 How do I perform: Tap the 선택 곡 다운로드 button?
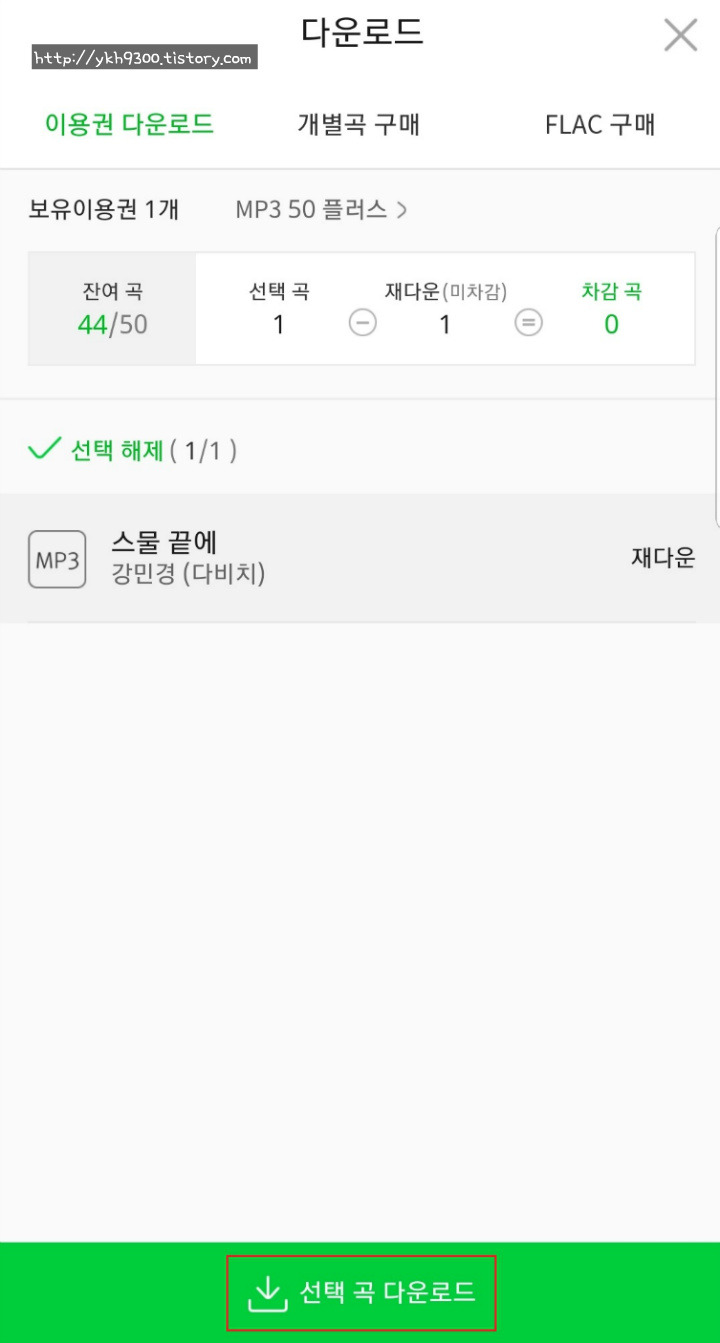pyautogui.click(x=360, y=1292)
